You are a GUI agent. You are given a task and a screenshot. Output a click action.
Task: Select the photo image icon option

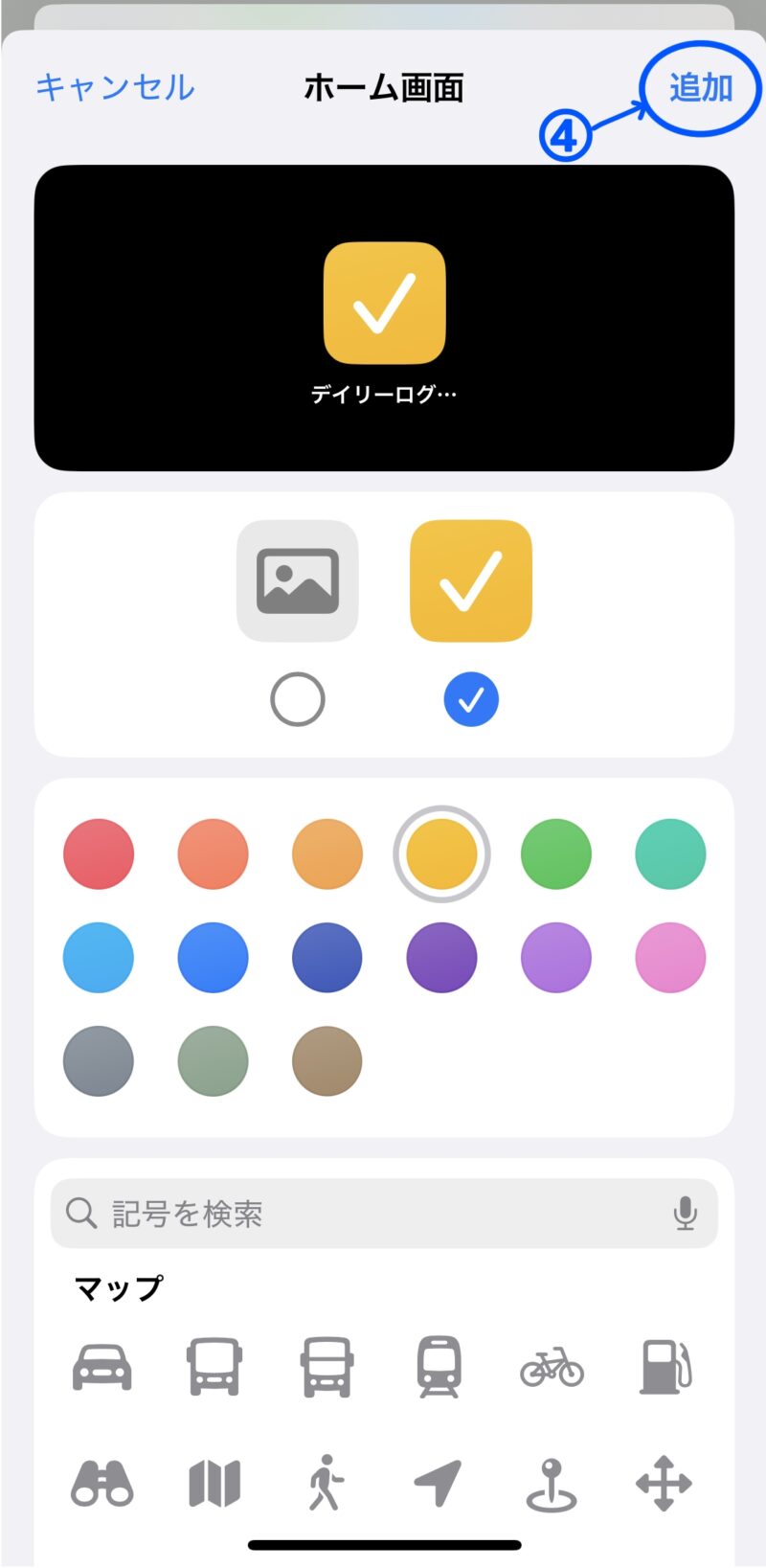tap(298, 580)
